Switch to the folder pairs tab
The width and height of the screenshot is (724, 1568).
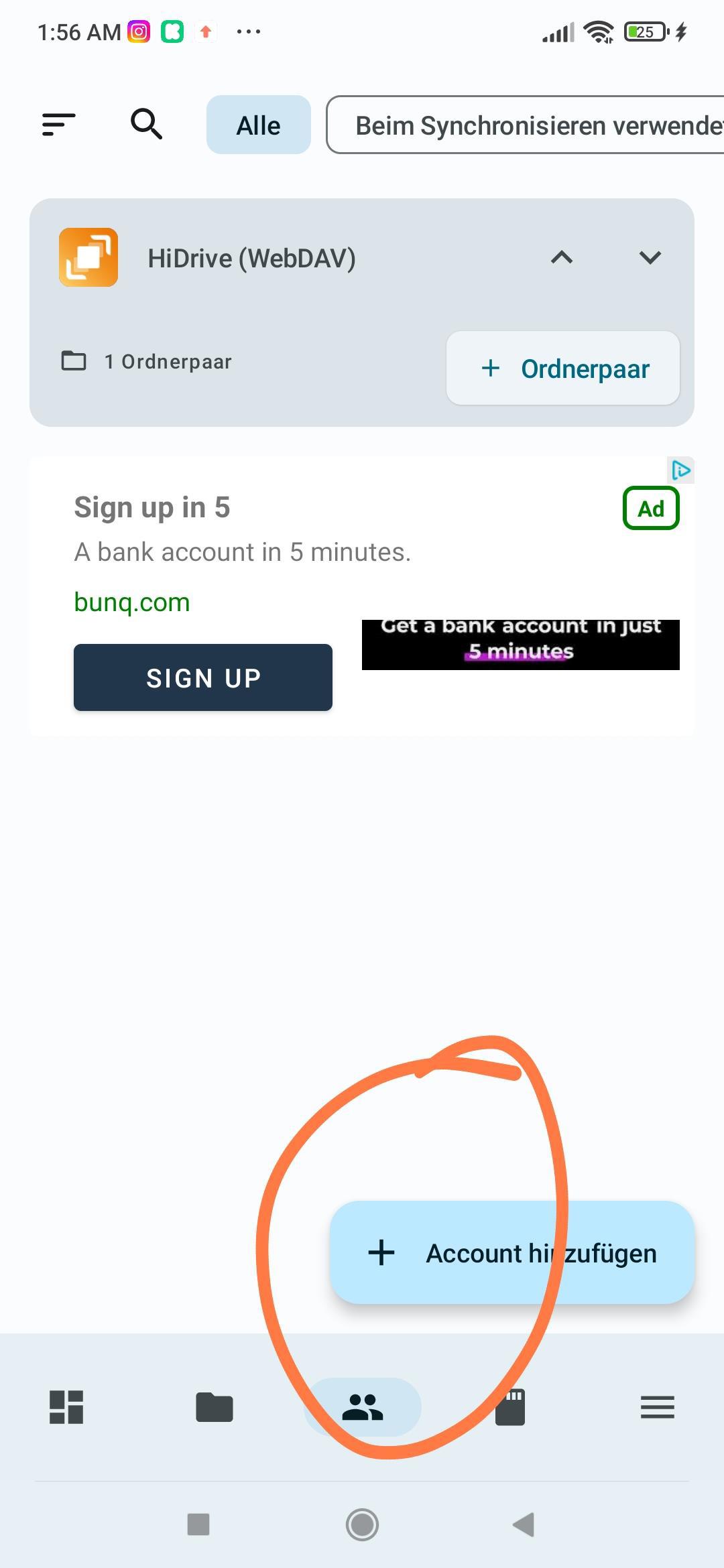tap(215, 1407)
